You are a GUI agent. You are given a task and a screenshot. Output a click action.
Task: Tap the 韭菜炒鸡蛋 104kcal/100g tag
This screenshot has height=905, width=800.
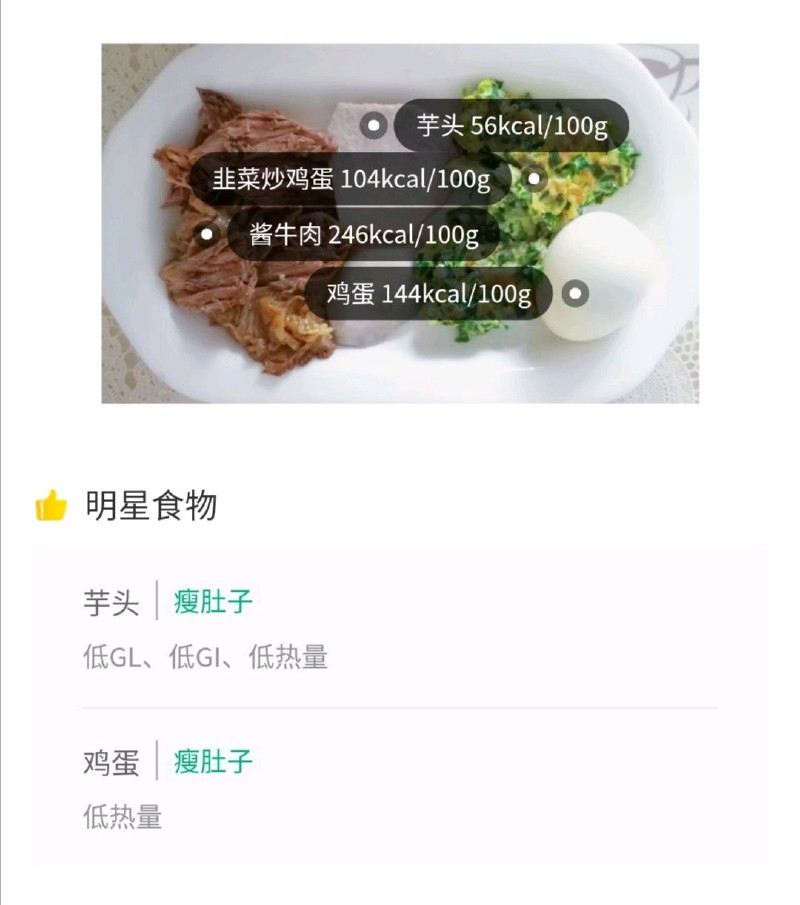tap(351, 180)
